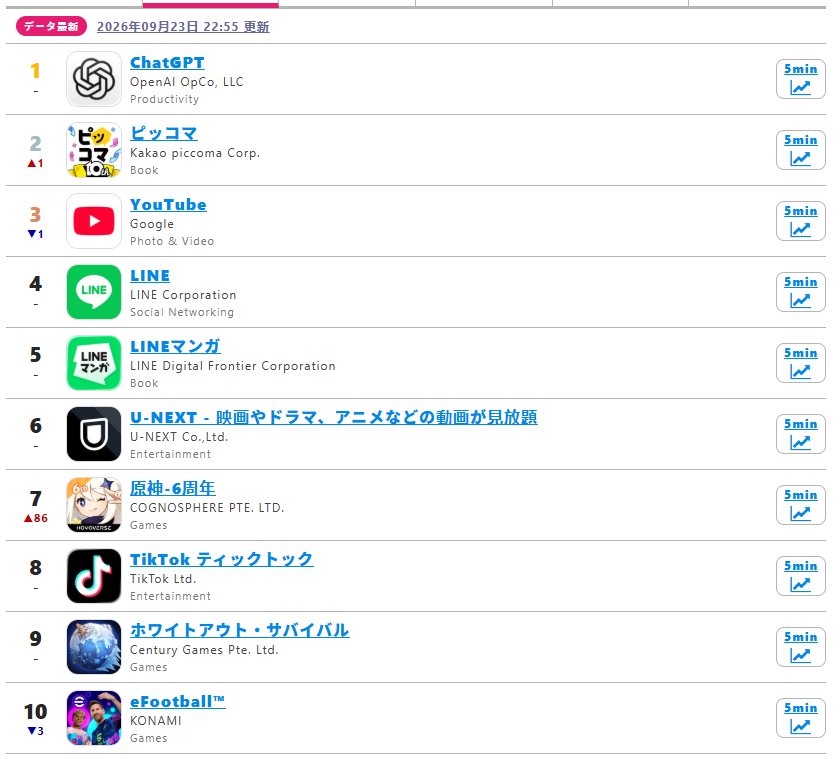Open the eFootball app link
The width and height of the screenshot is (840, 759).
pyautogui.click(x=178, y=701)
